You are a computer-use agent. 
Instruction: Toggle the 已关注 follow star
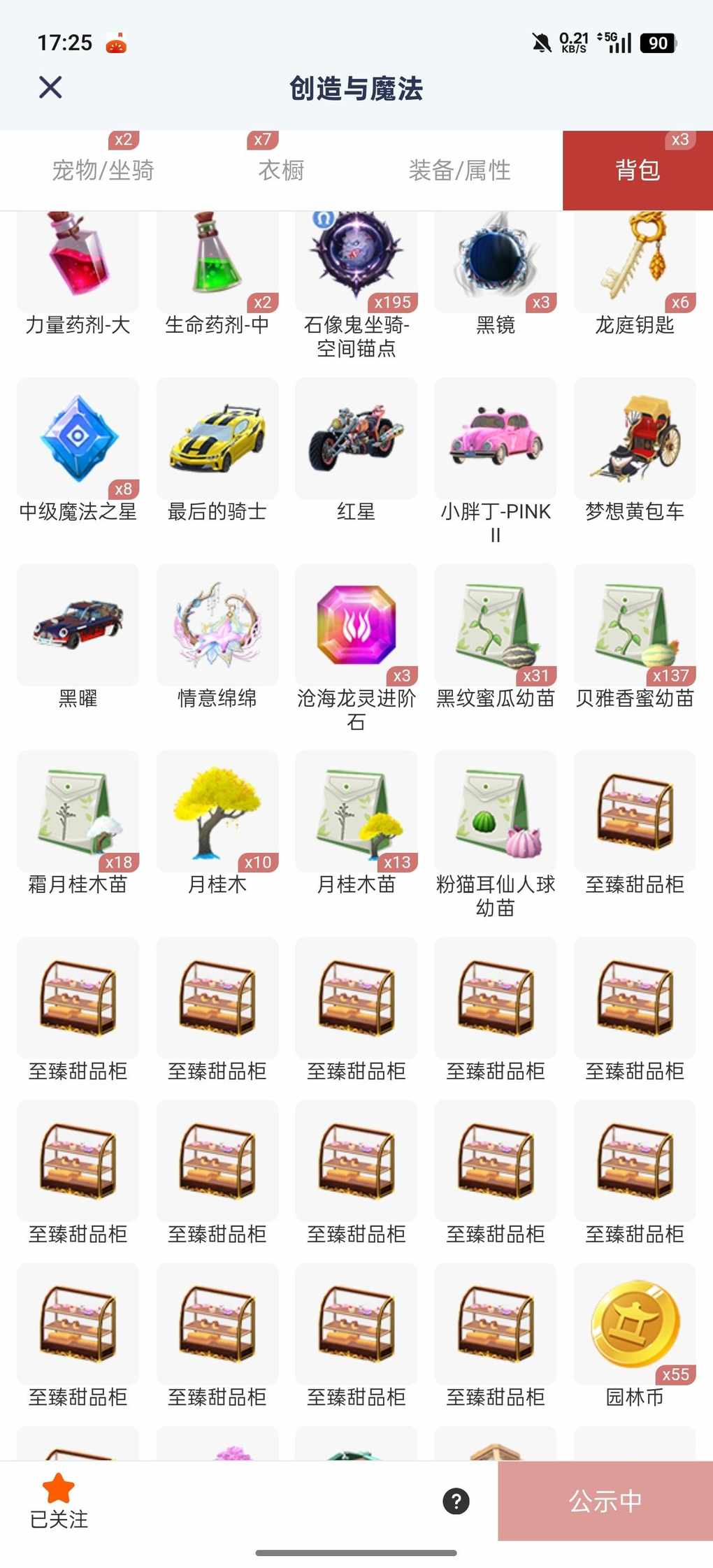[59, 1500]
